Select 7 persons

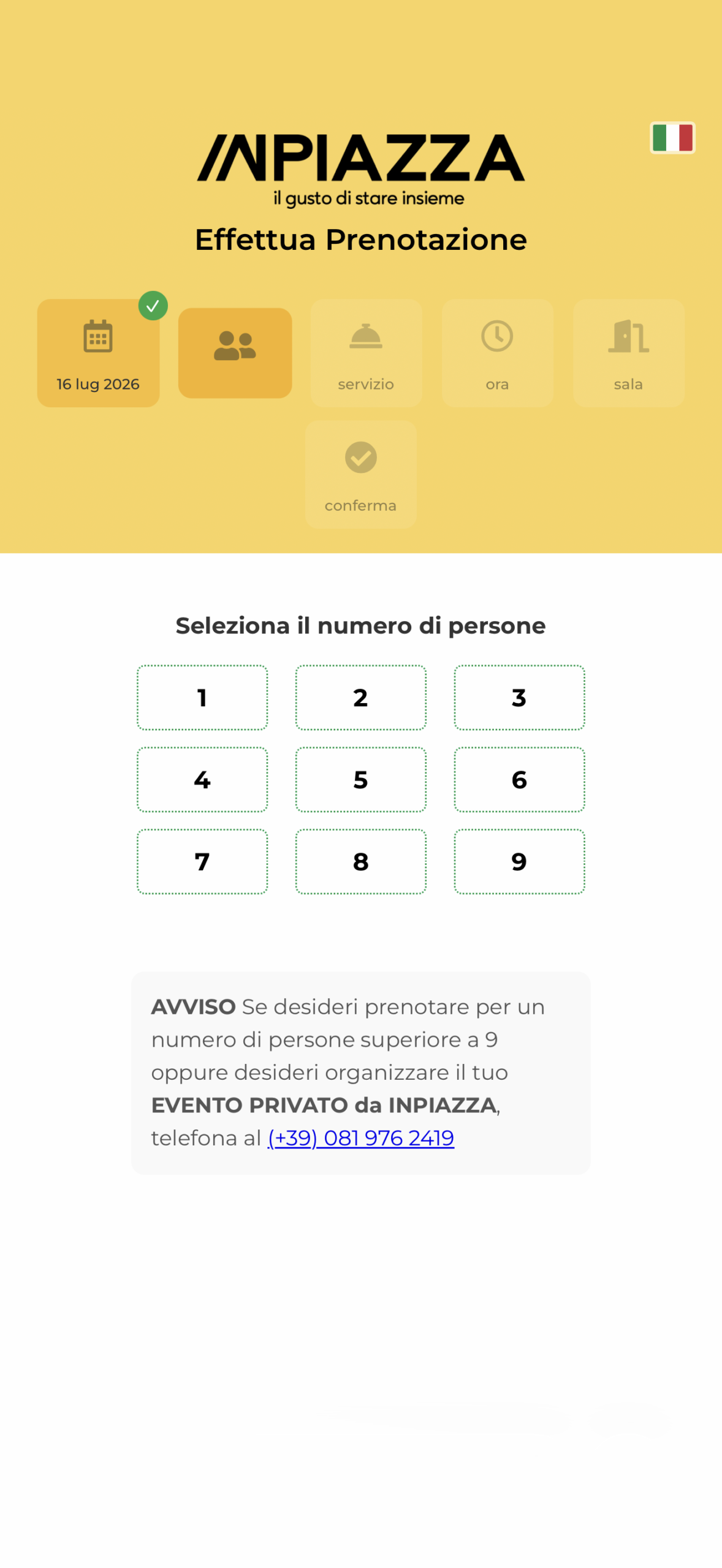point(202,862)
